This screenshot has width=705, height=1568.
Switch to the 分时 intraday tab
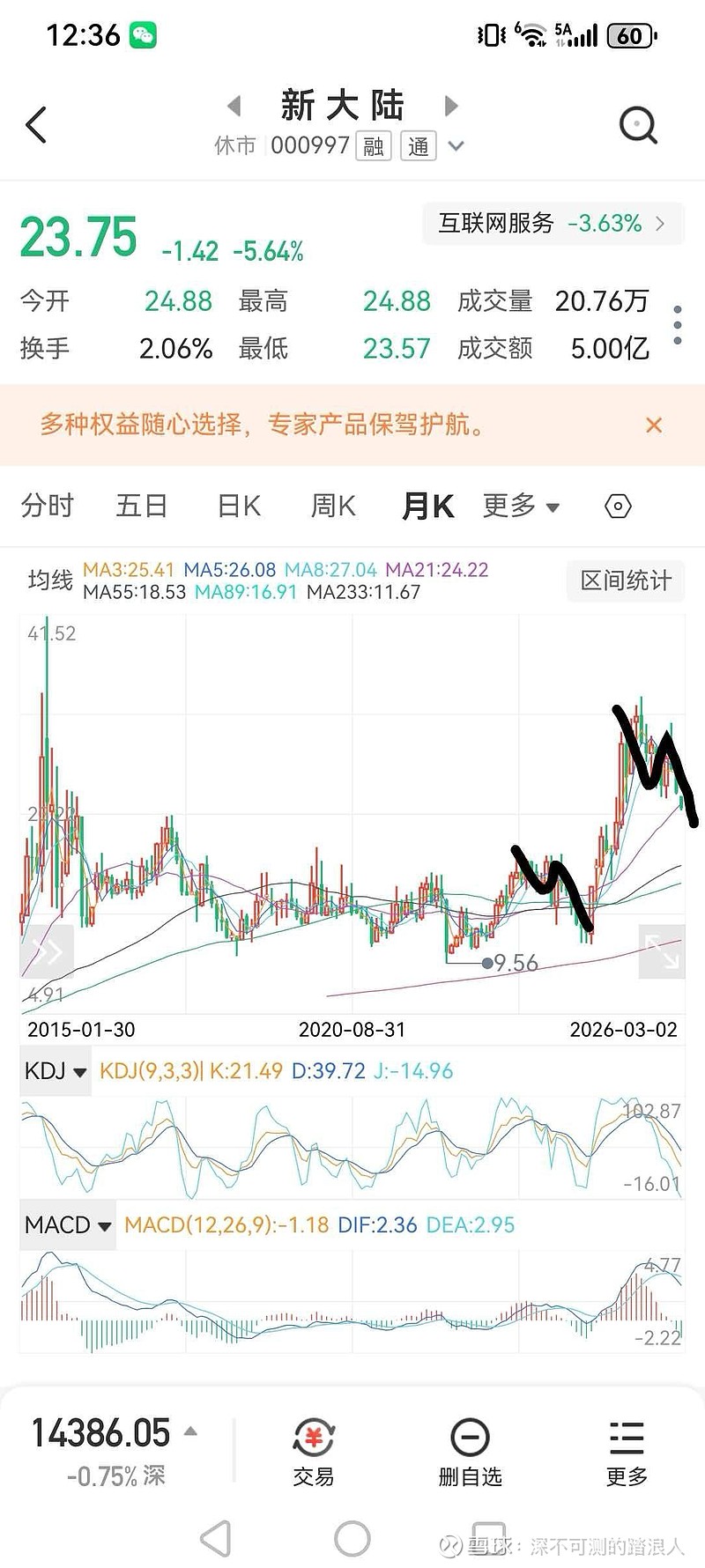[47, 506]
